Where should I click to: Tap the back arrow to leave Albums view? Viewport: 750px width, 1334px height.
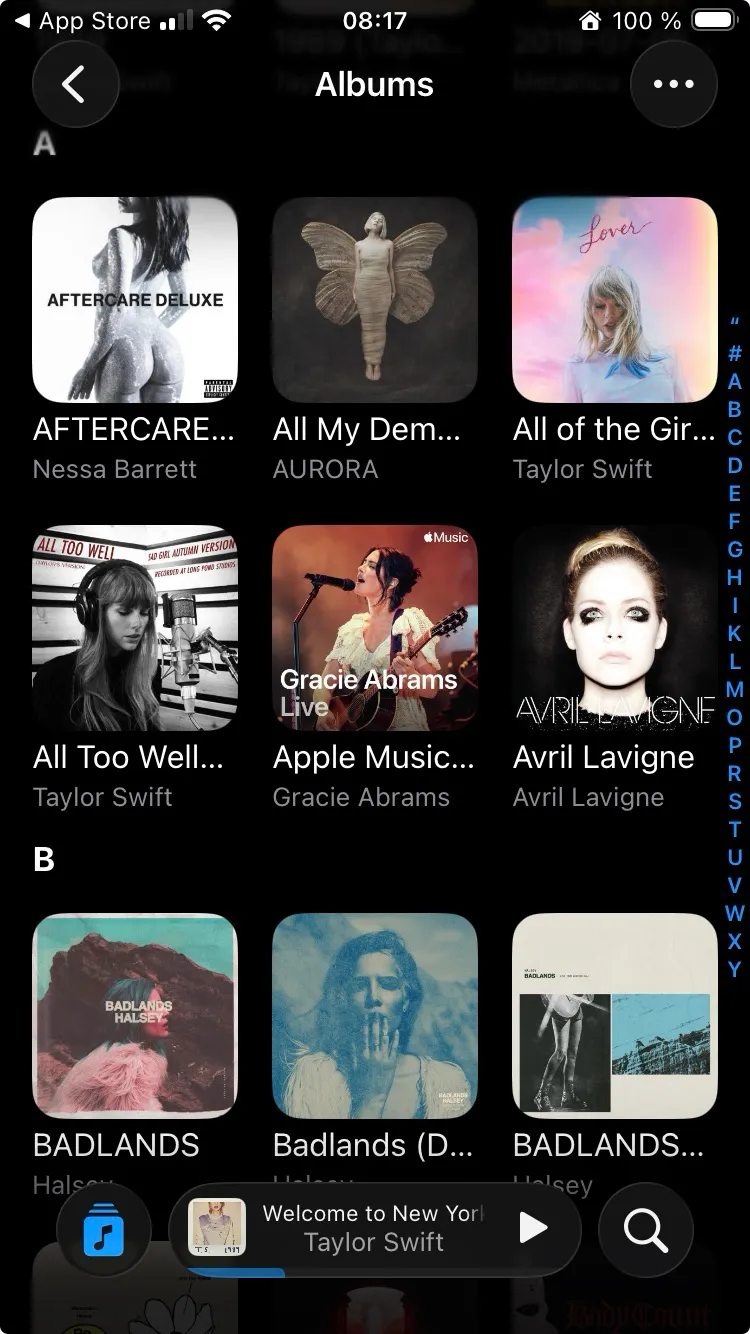[x=76, y=84]
